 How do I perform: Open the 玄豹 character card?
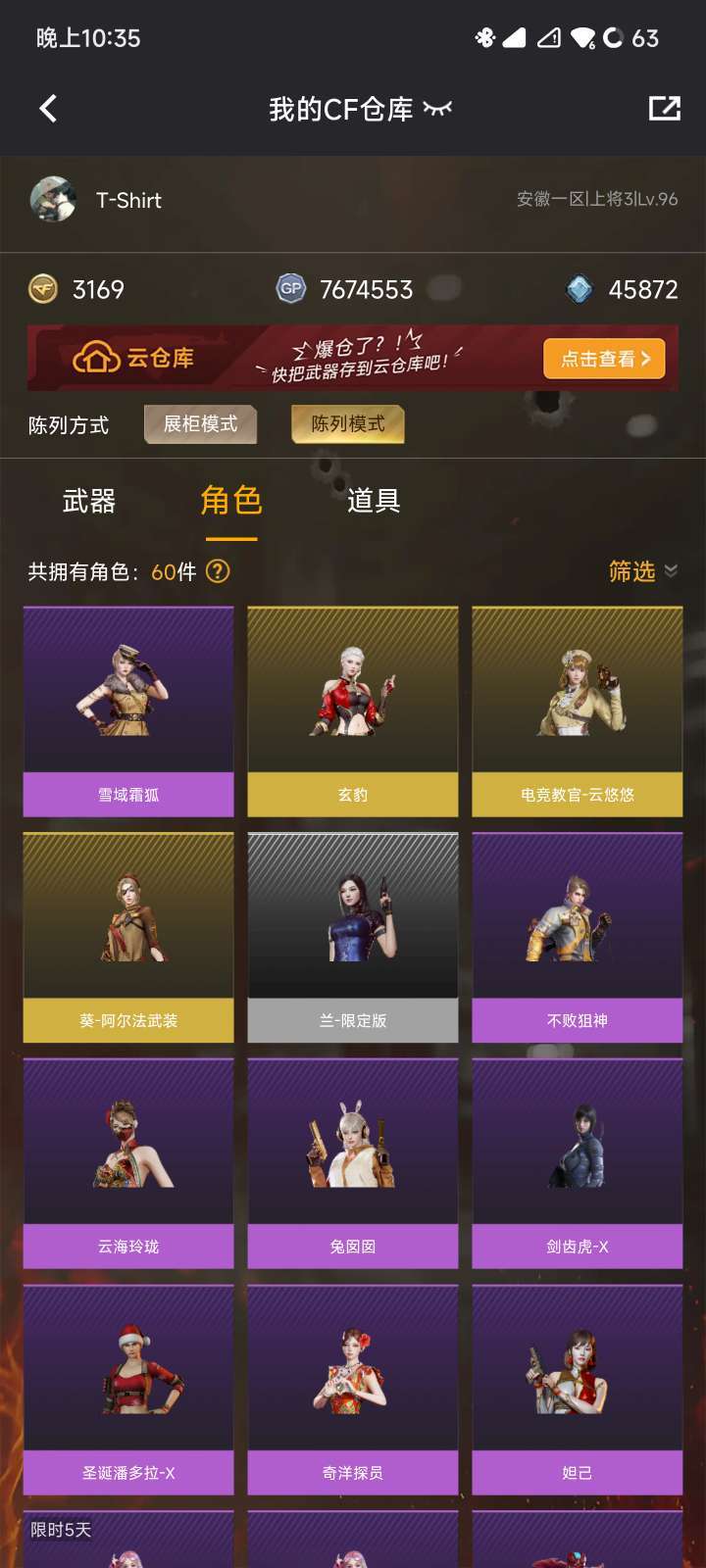(352, 710)
